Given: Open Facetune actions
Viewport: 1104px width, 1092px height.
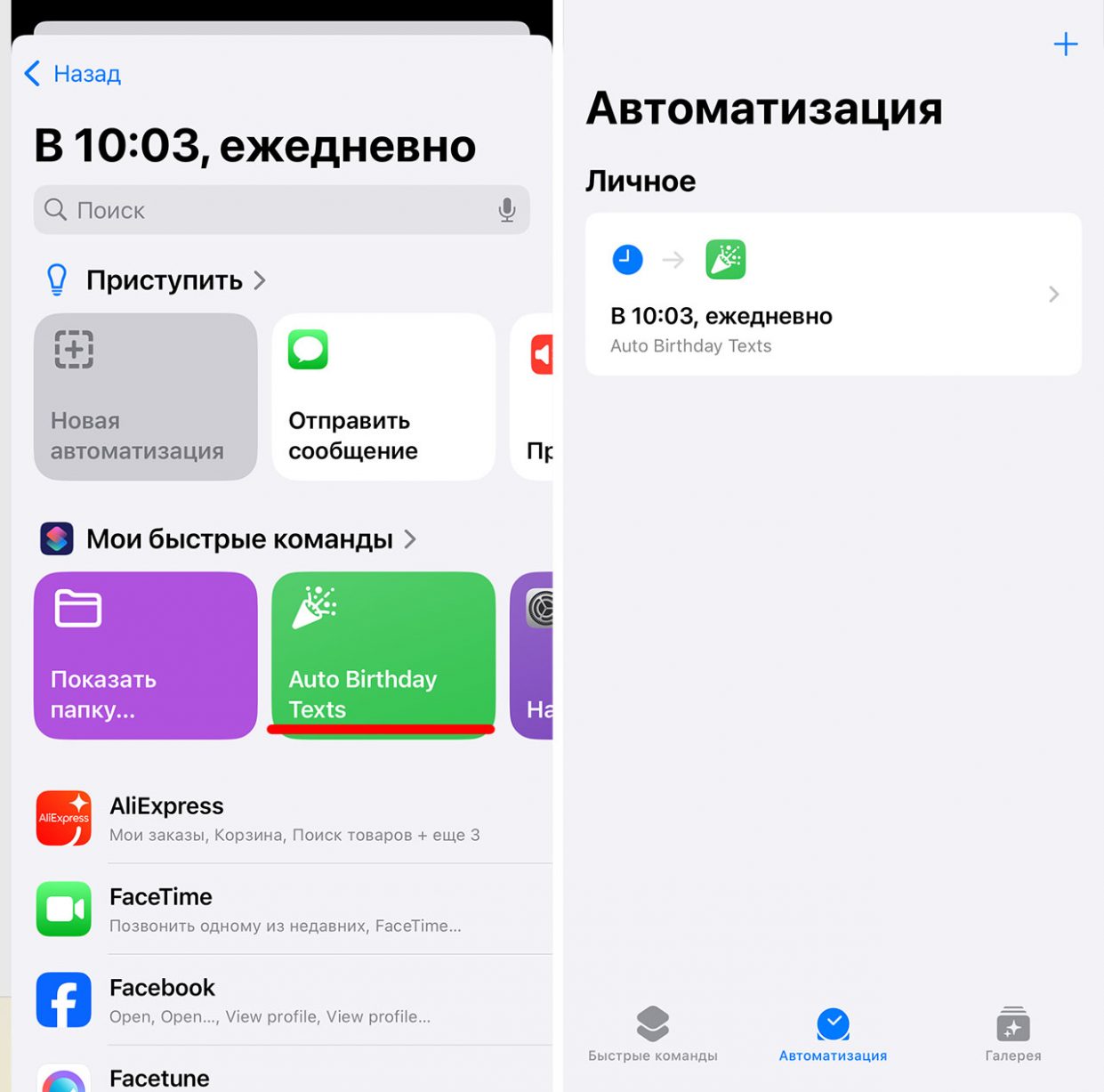Looking at the screenshot, I should coord(294,1078).
